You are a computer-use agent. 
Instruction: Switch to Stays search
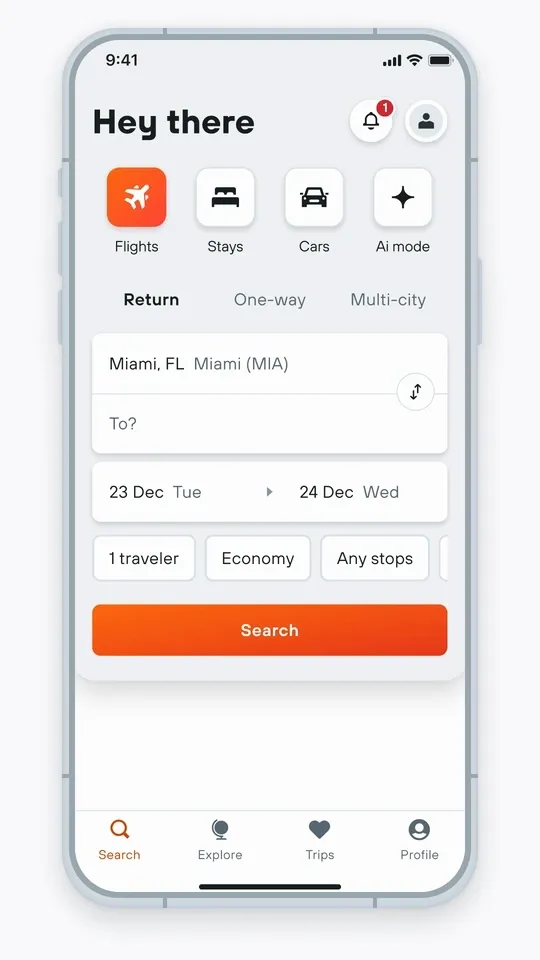point(225,197)
